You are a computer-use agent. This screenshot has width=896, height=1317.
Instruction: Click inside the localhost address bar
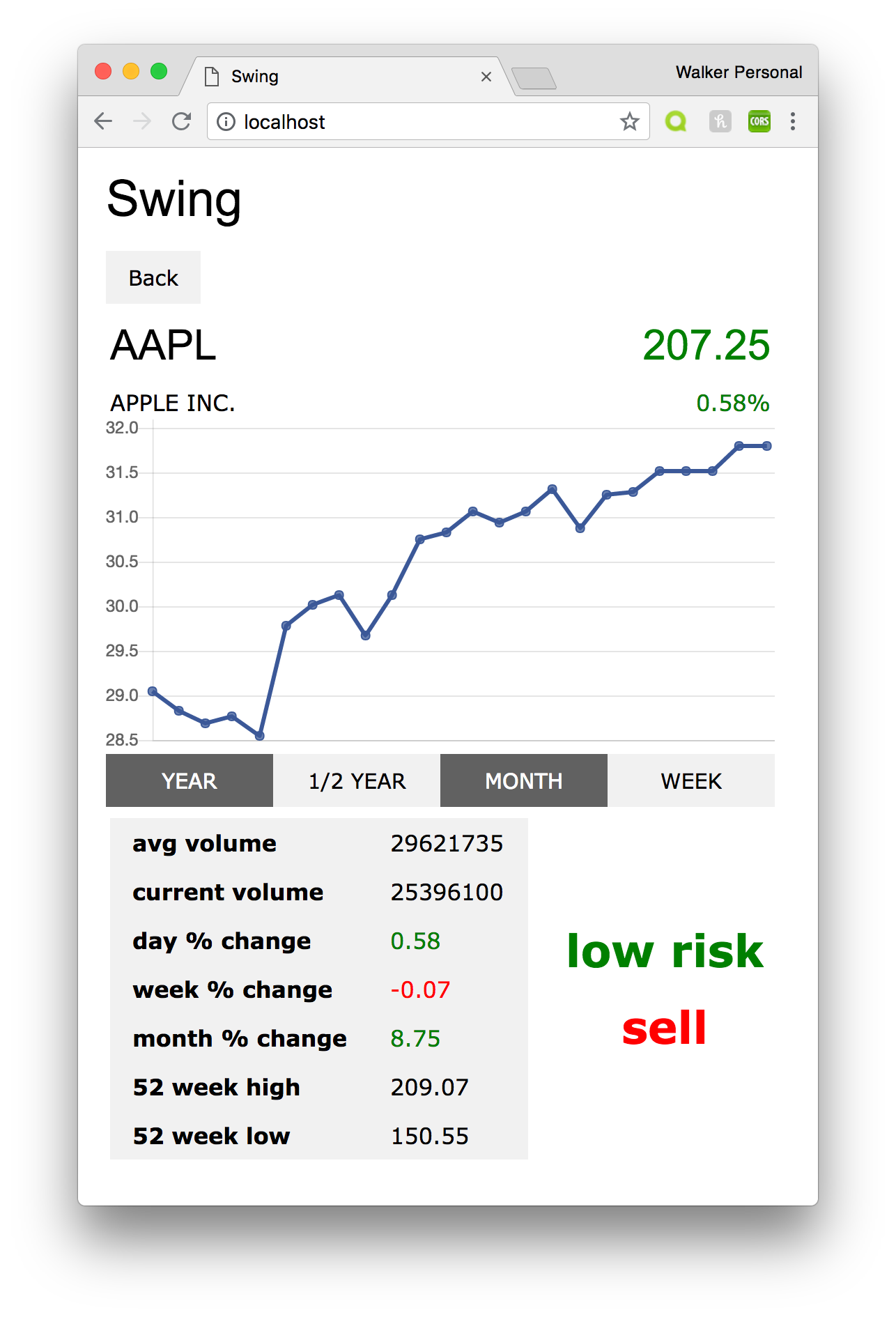pos(418,121)
